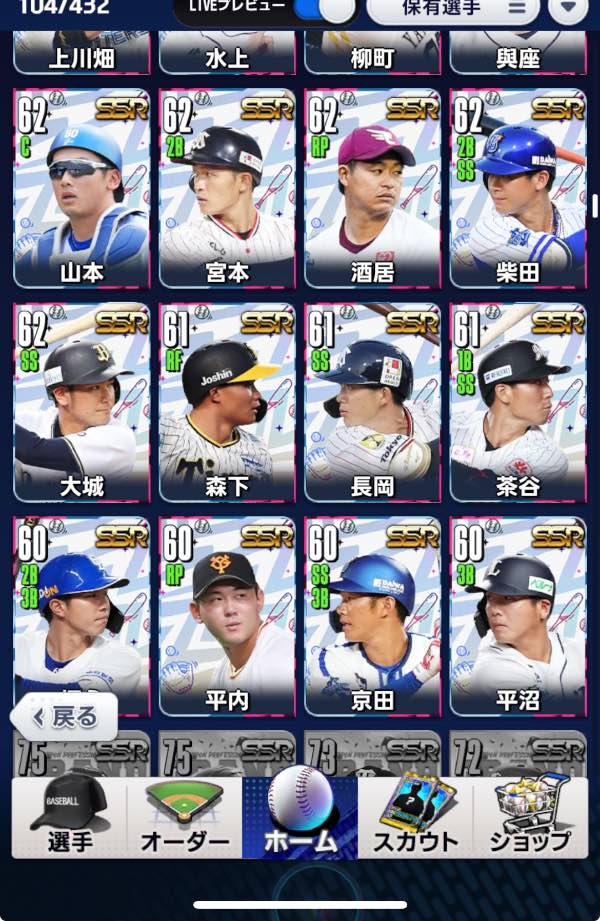Image resolution: width=600 pixels, height=921 pixels.
Task: View the 茶谷 player card
Action: (x=518, y=402)
